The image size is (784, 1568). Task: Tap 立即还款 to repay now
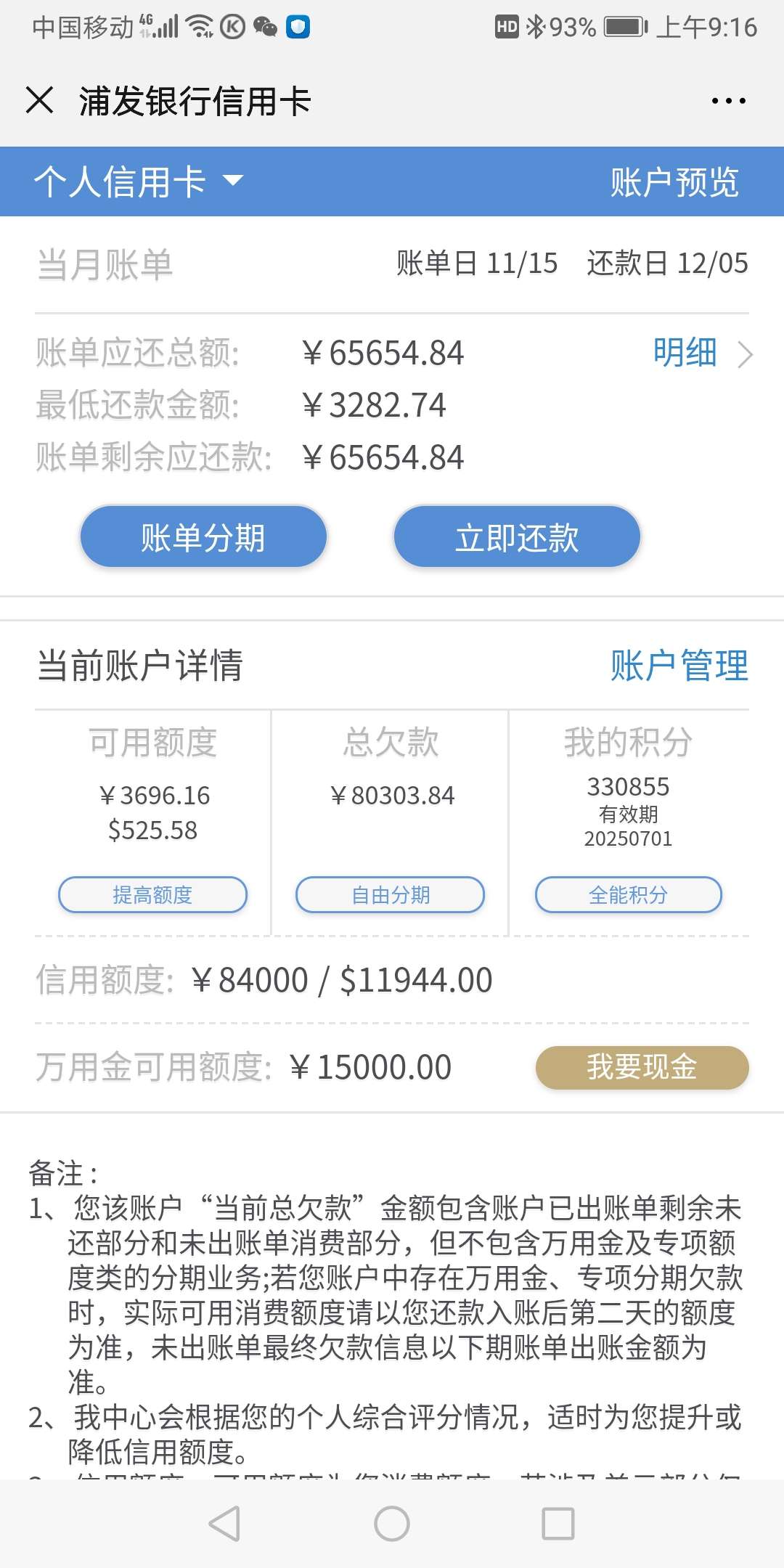click(x=517, y=537)
